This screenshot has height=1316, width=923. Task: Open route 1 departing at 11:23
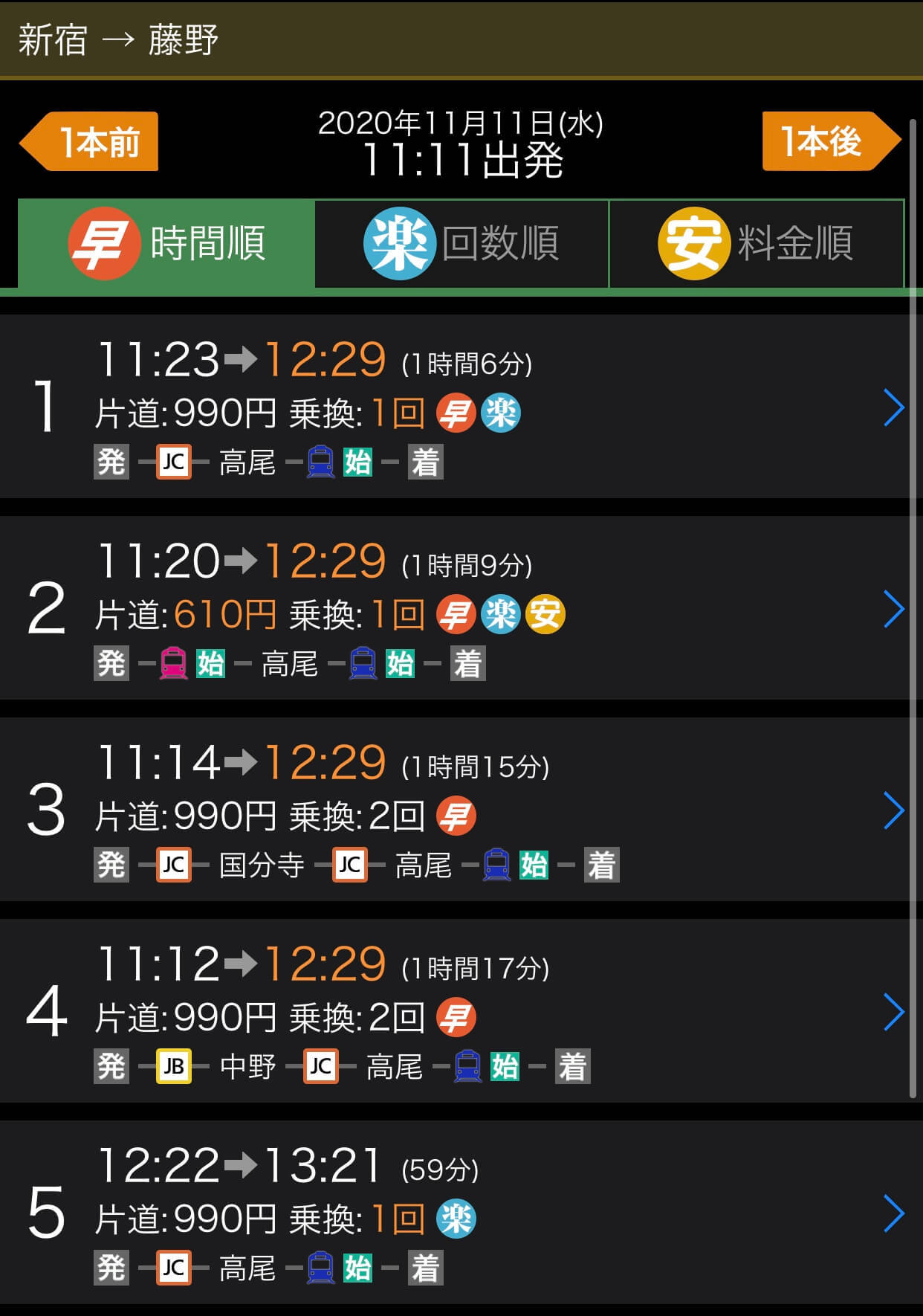461,407
